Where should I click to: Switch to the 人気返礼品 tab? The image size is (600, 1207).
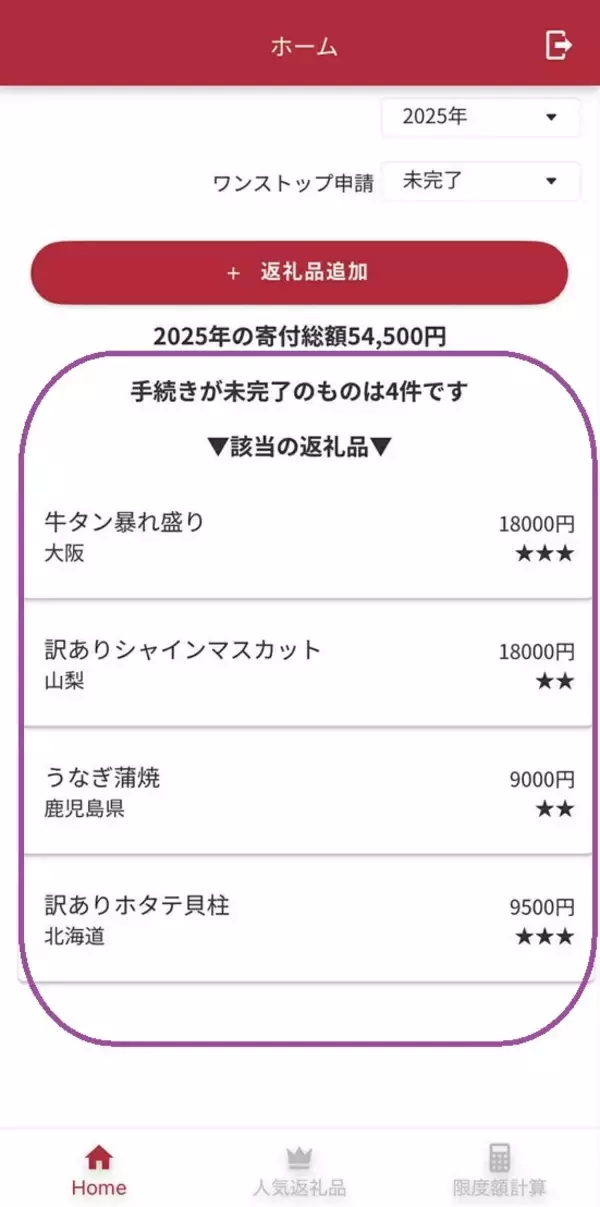coord(299,1171)
